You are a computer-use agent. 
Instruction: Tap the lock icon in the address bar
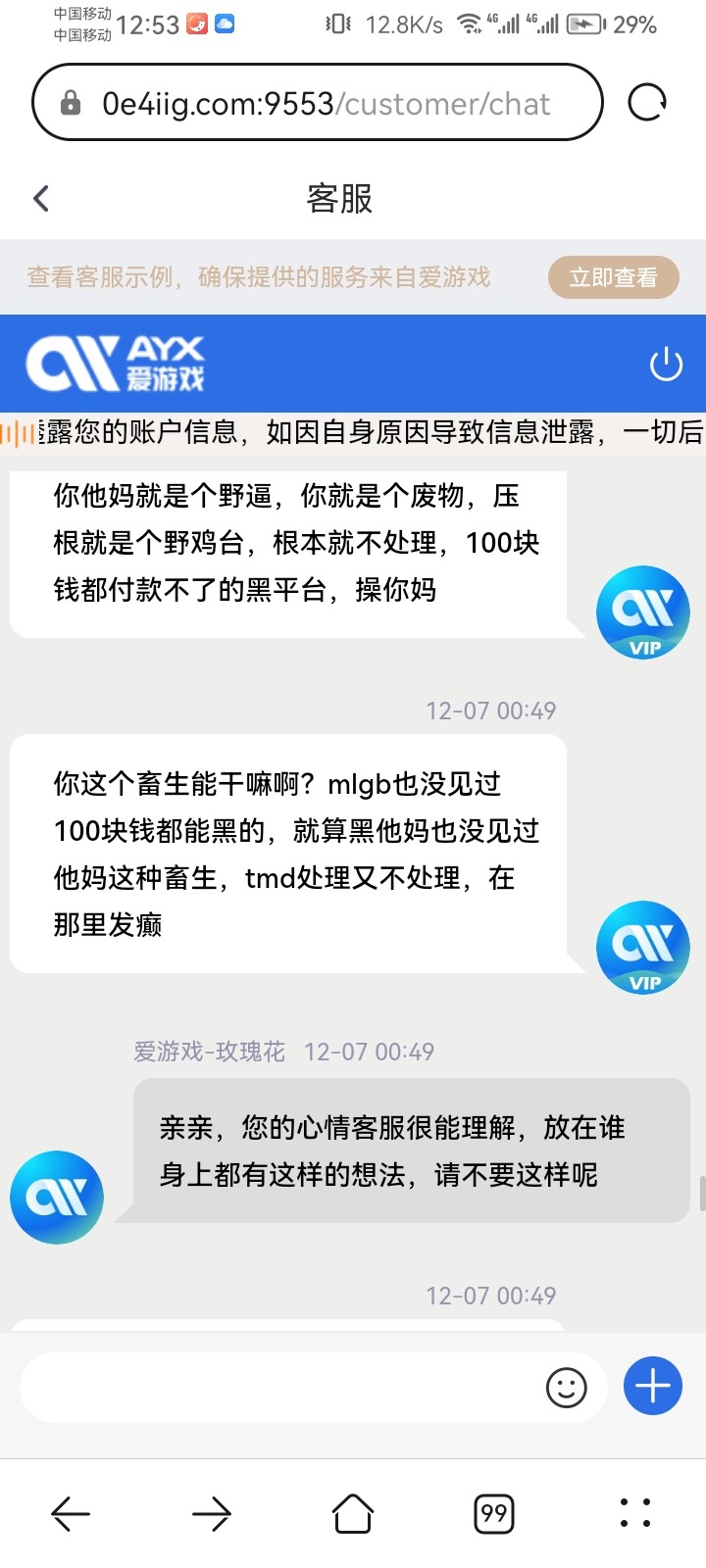click(x=69, y=102)
